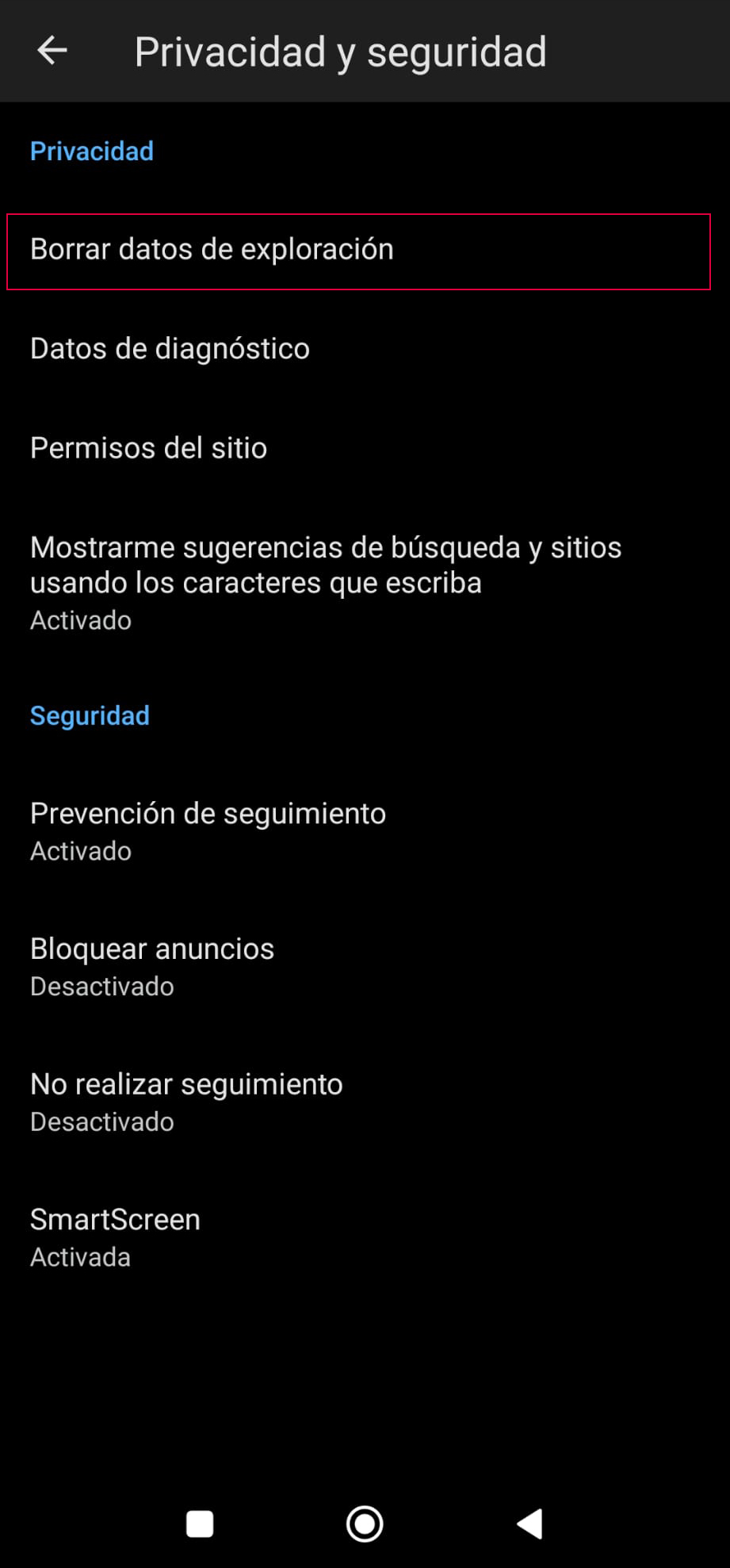Select No realizar seguimiento option
Screen dimensions: 730x1568
[x=186, y=1101]
